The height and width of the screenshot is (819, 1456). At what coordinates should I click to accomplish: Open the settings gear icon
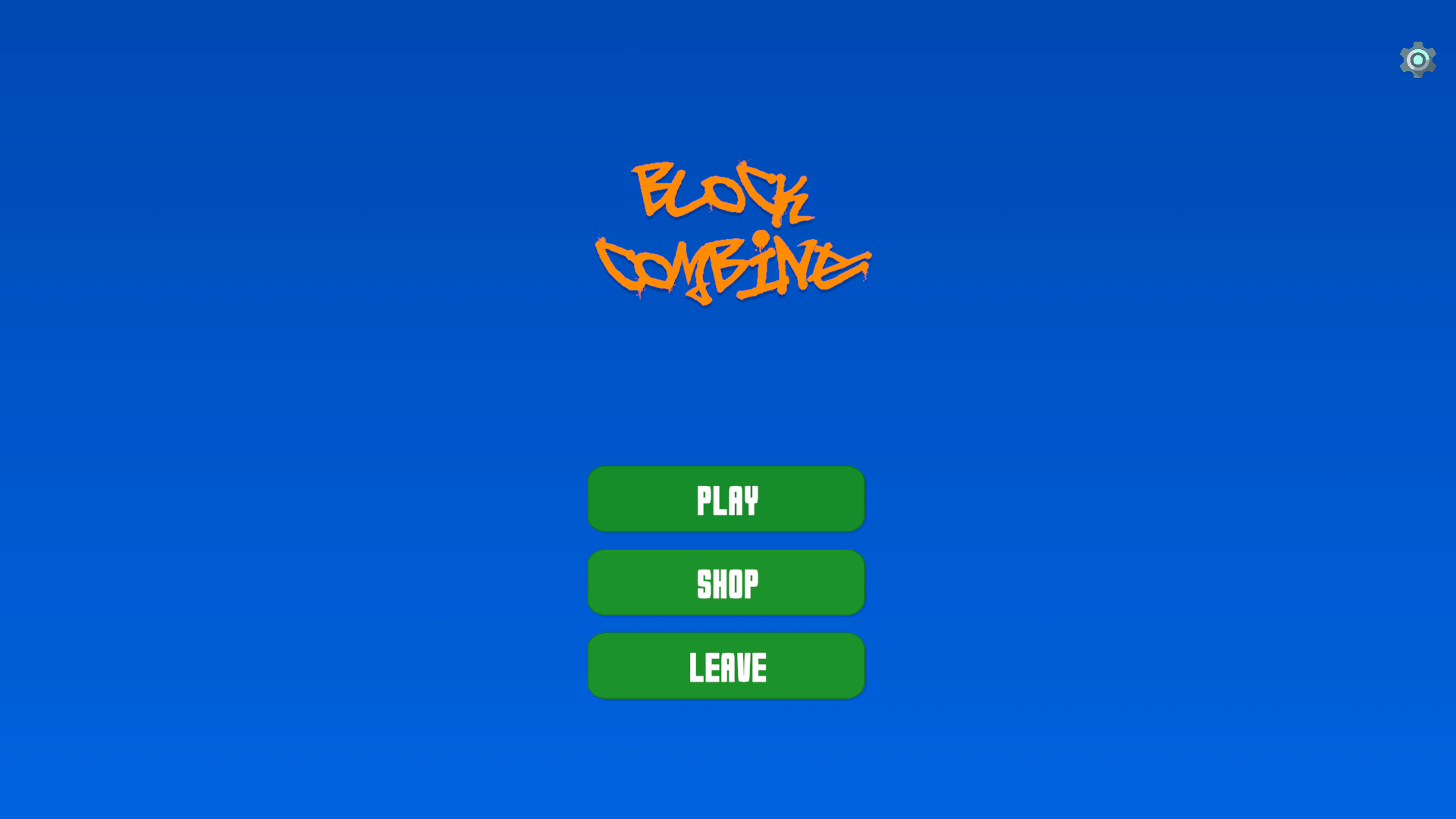pos(1417,60)
